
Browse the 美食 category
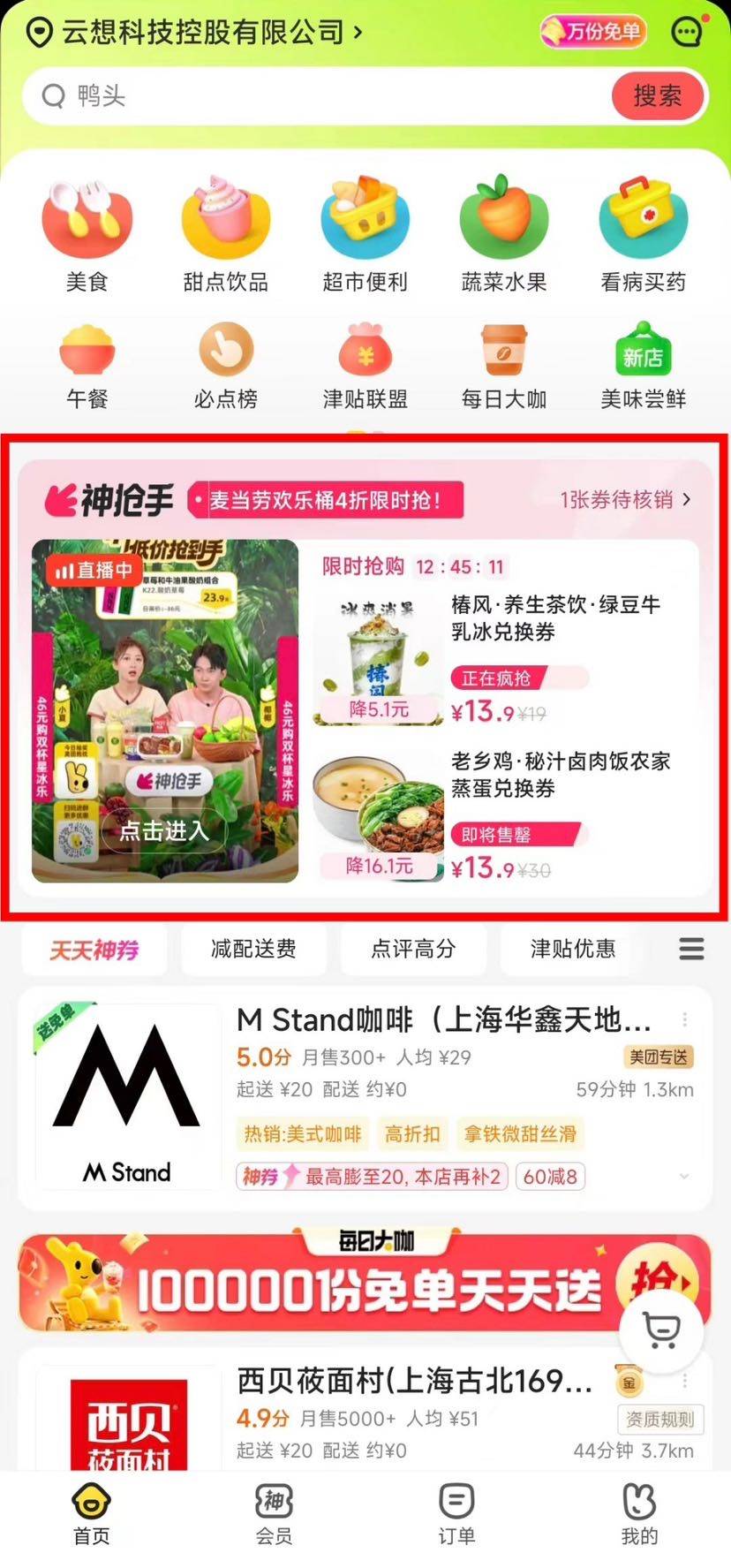[87, 233]
